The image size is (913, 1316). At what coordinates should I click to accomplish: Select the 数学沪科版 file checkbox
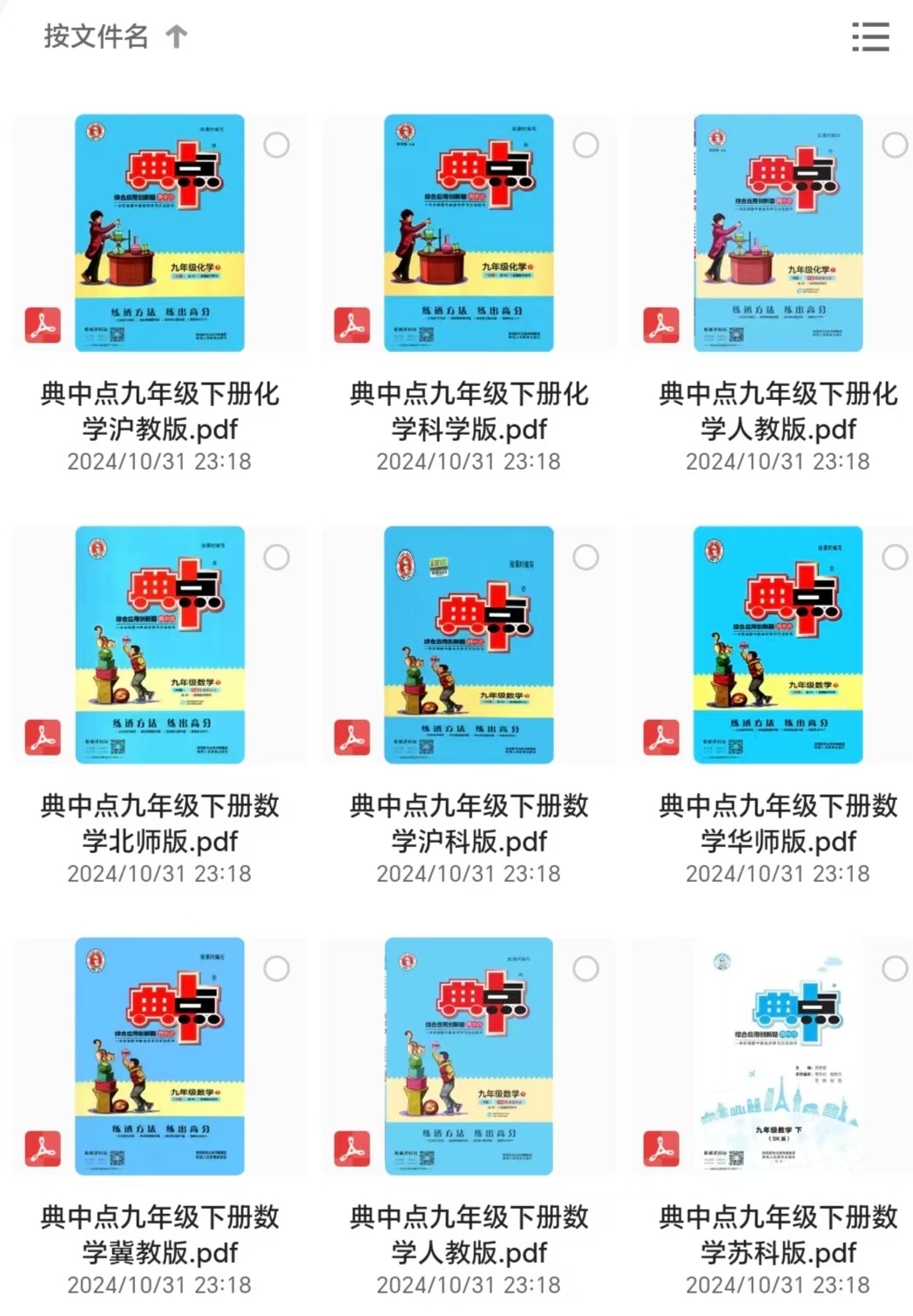coord(585,558)
